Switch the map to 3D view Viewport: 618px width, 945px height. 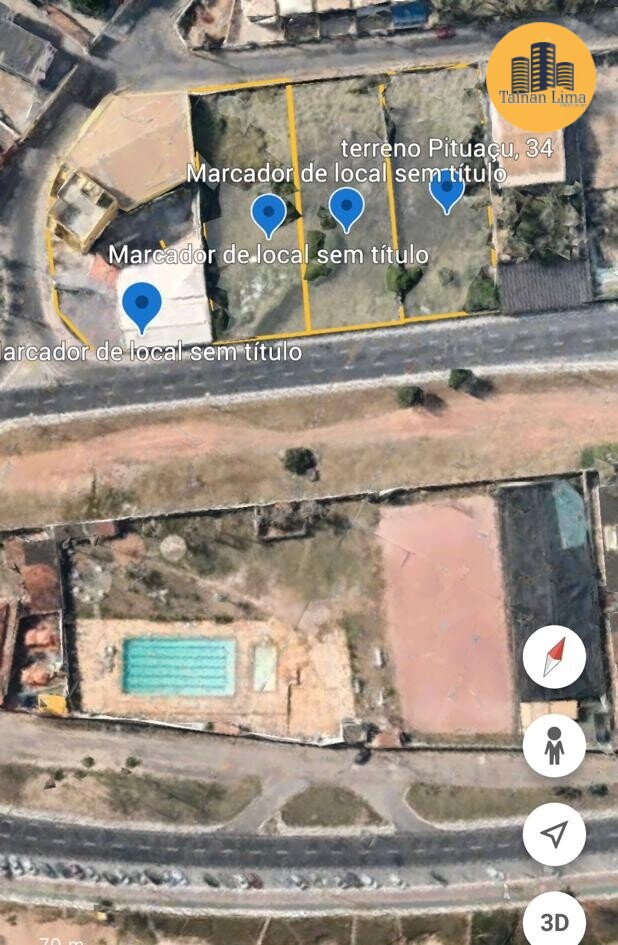(554, 921)
